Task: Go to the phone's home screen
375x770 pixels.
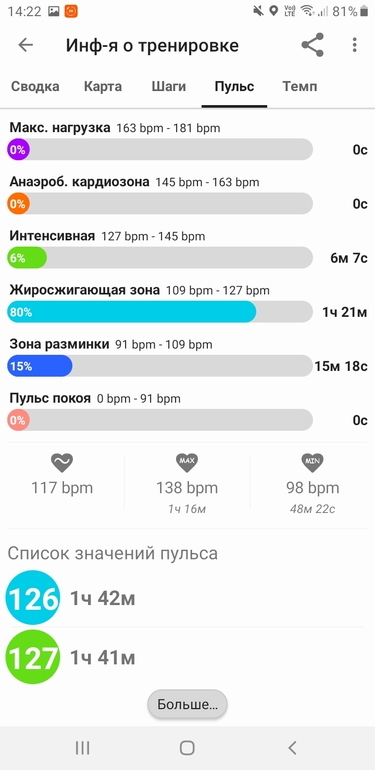Action: [x=187, y=748]
